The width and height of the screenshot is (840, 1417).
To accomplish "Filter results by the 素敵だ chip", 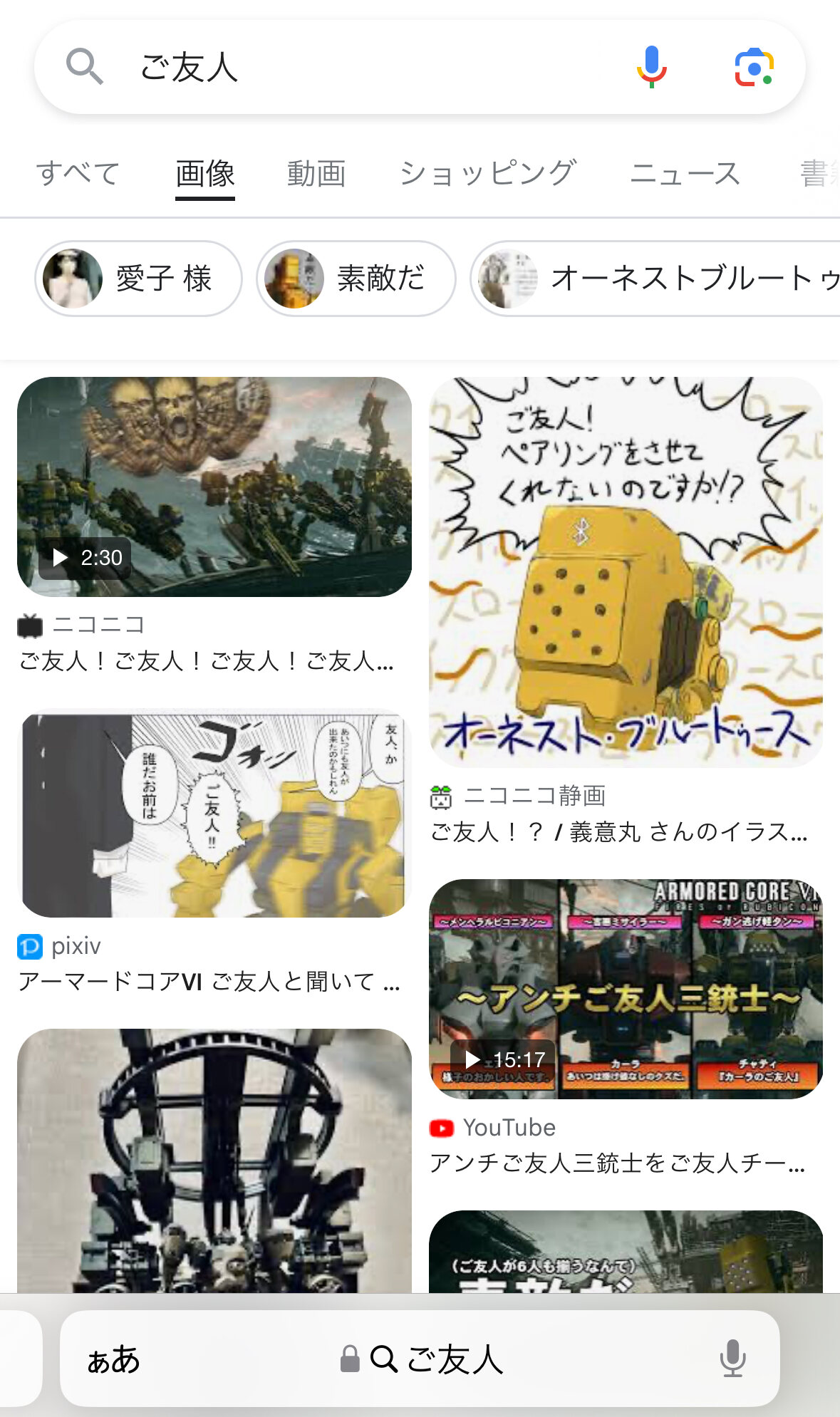I will pos(356,279).
